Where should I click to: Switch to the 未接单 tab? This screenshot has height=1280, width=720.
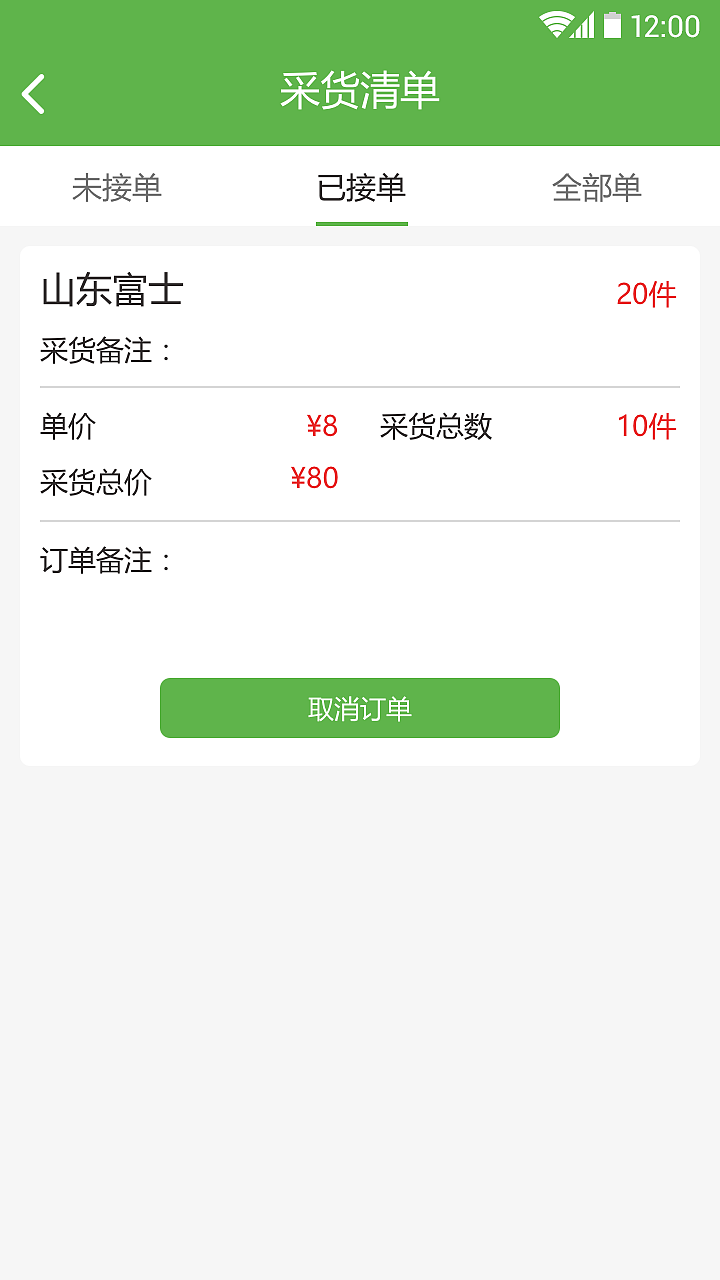pyautogui.click(x=118, y=187)
